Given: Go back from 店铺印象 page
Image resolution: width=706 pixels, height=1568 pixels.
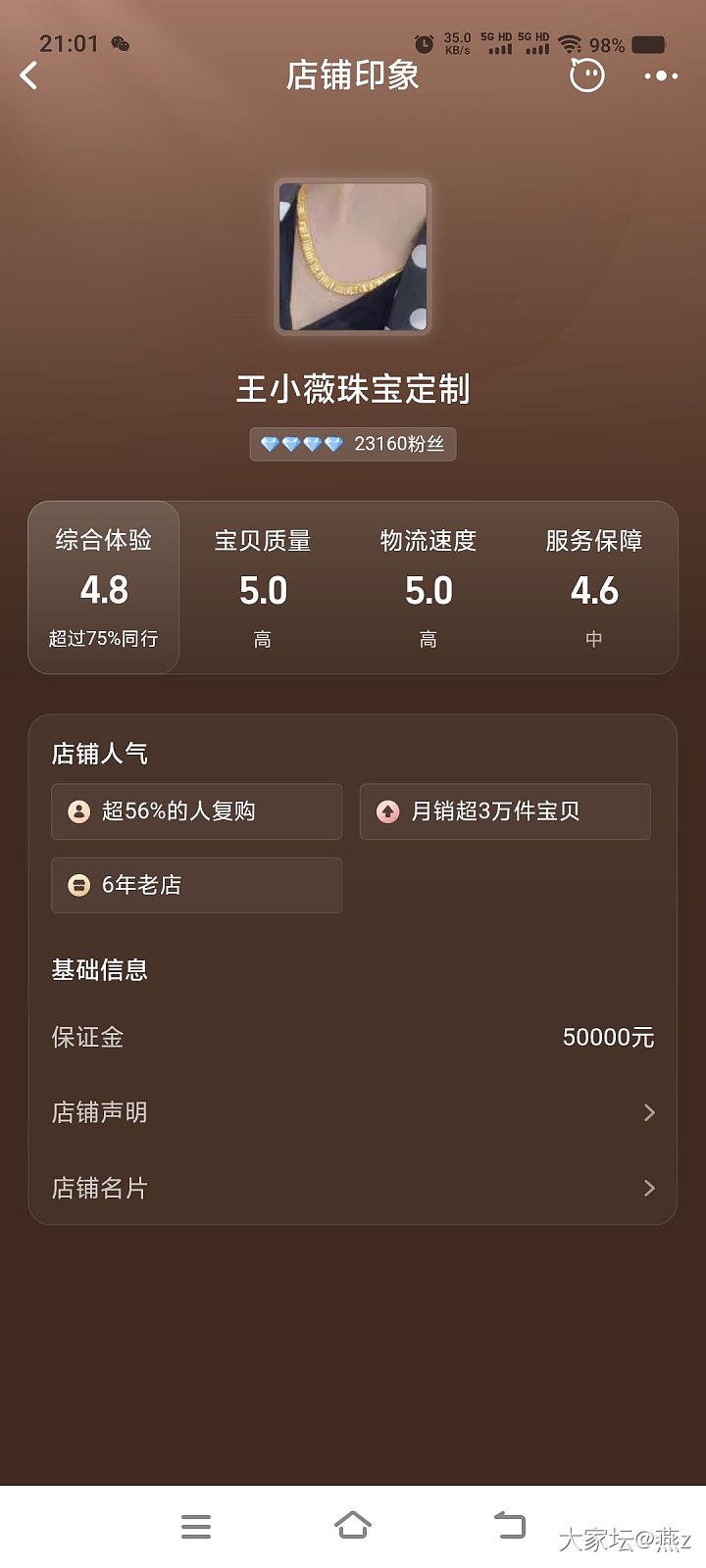Looking at the screenshot, I should coord(29,75).
